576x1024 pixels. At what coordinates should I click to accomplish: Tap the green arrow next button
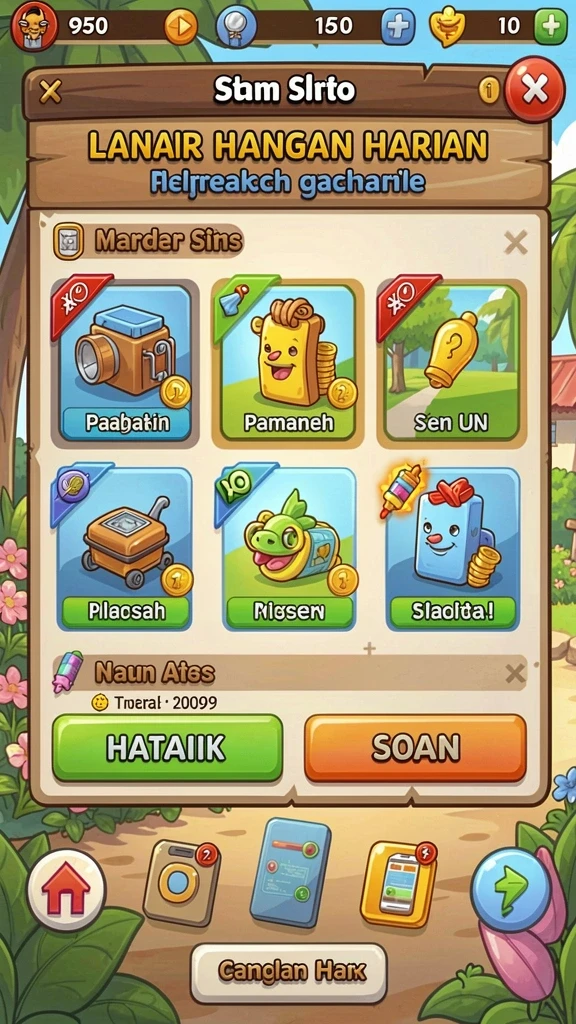coord(510,888)
